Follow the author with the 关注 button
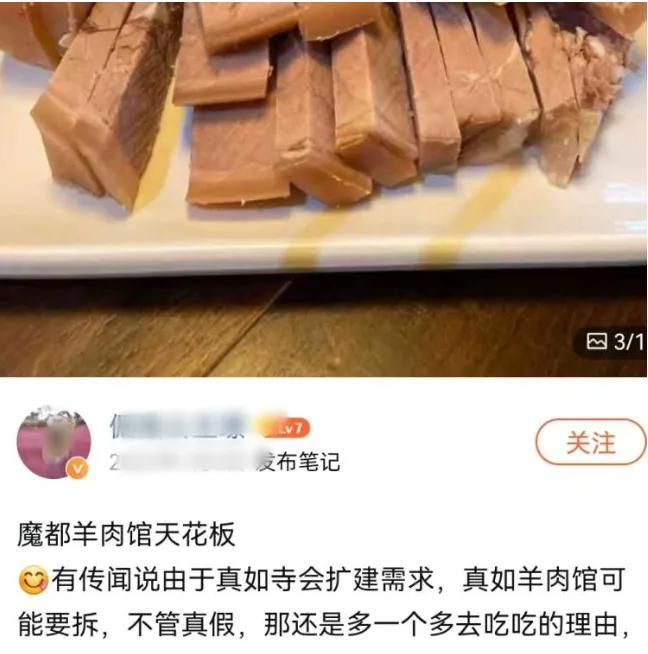The width and height of the screenshot is (648, 654). (x=590, y=442)
